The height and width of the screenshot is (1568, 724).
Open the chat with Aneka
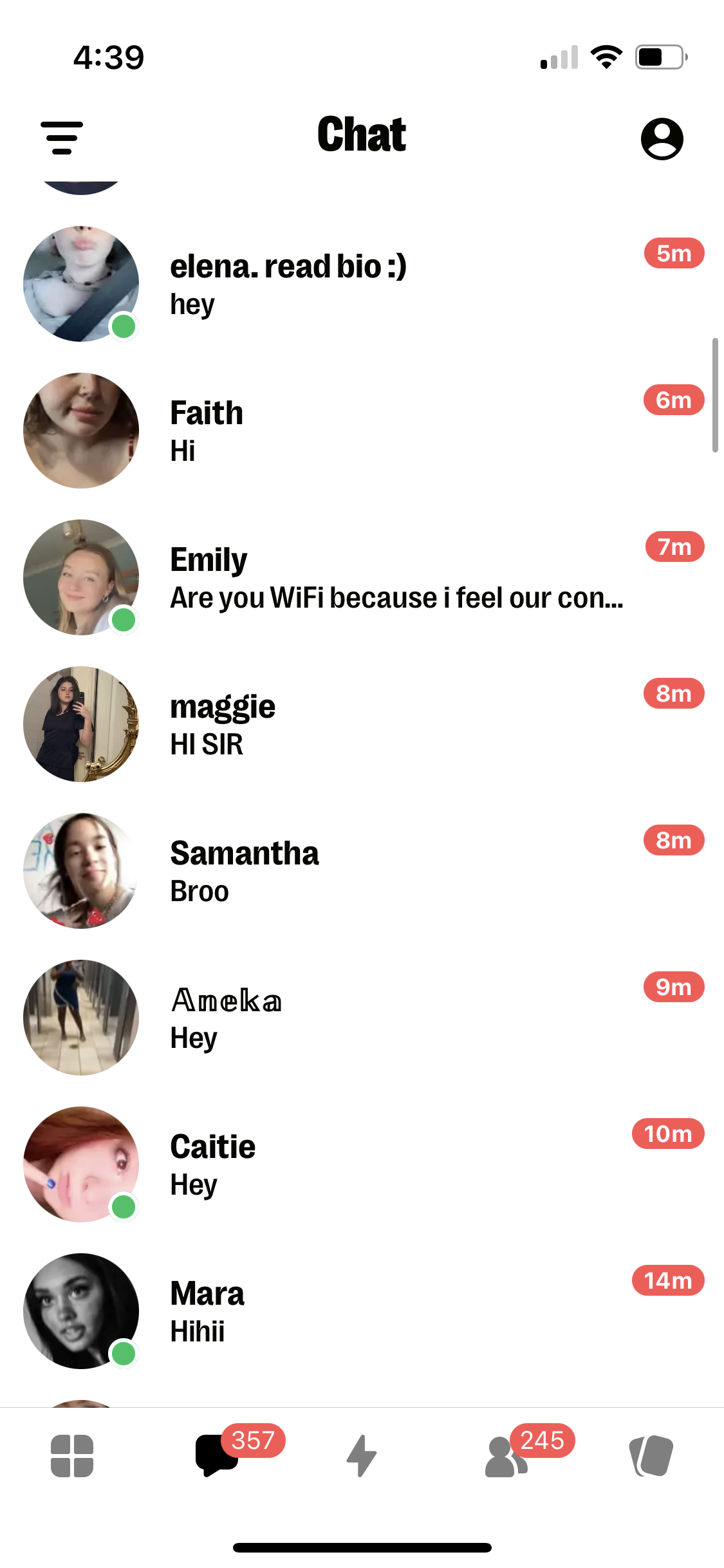(x=360, y=1018)
